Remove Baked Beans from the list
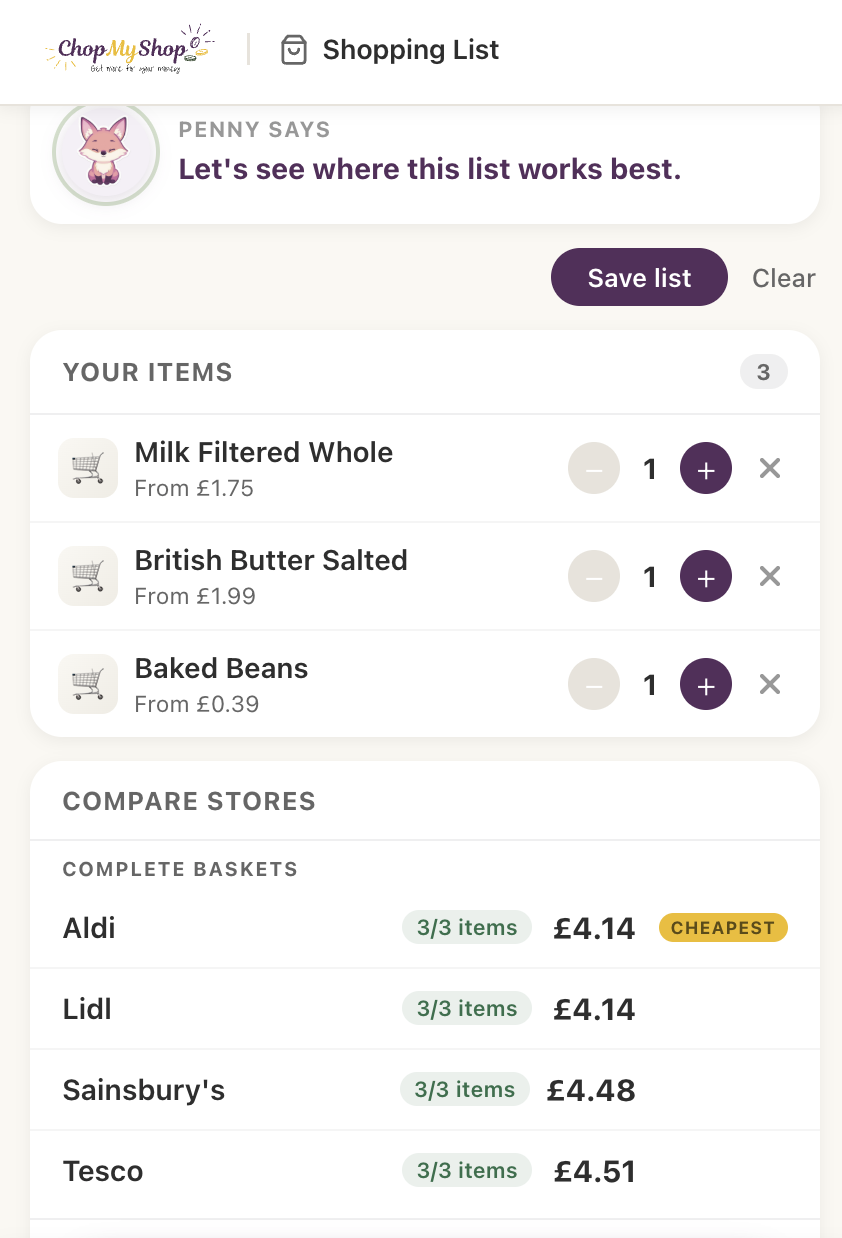 pyautogui.click(x=769, y=684)
